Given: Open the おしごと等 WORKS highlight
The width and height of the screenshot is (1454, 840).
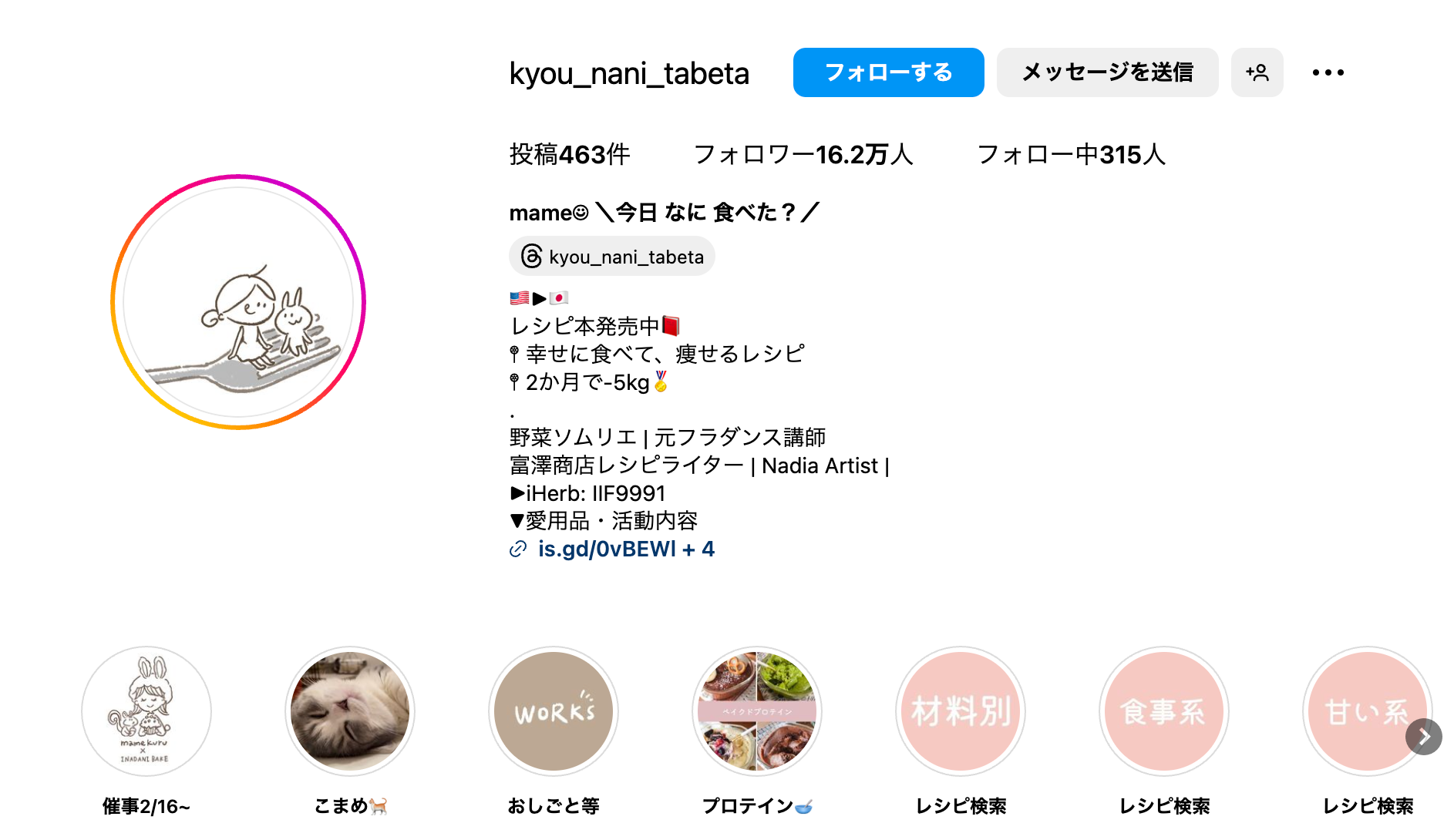Looking at the screenshot, I should pyautogui.click(x=554, y=711).
